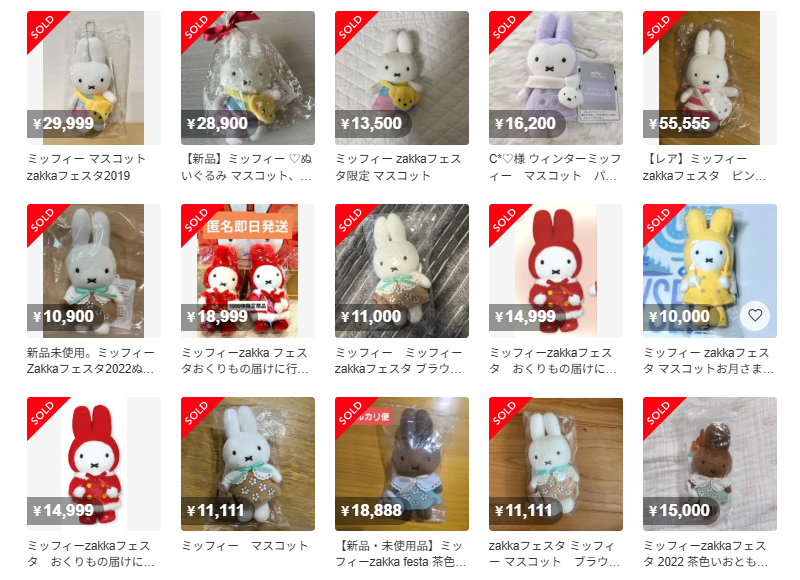View the ¥18,888 brown Miffy zakka festa item
Image resolution: width=800 pixels, height=580 pixels.
[x=401, y=464]
